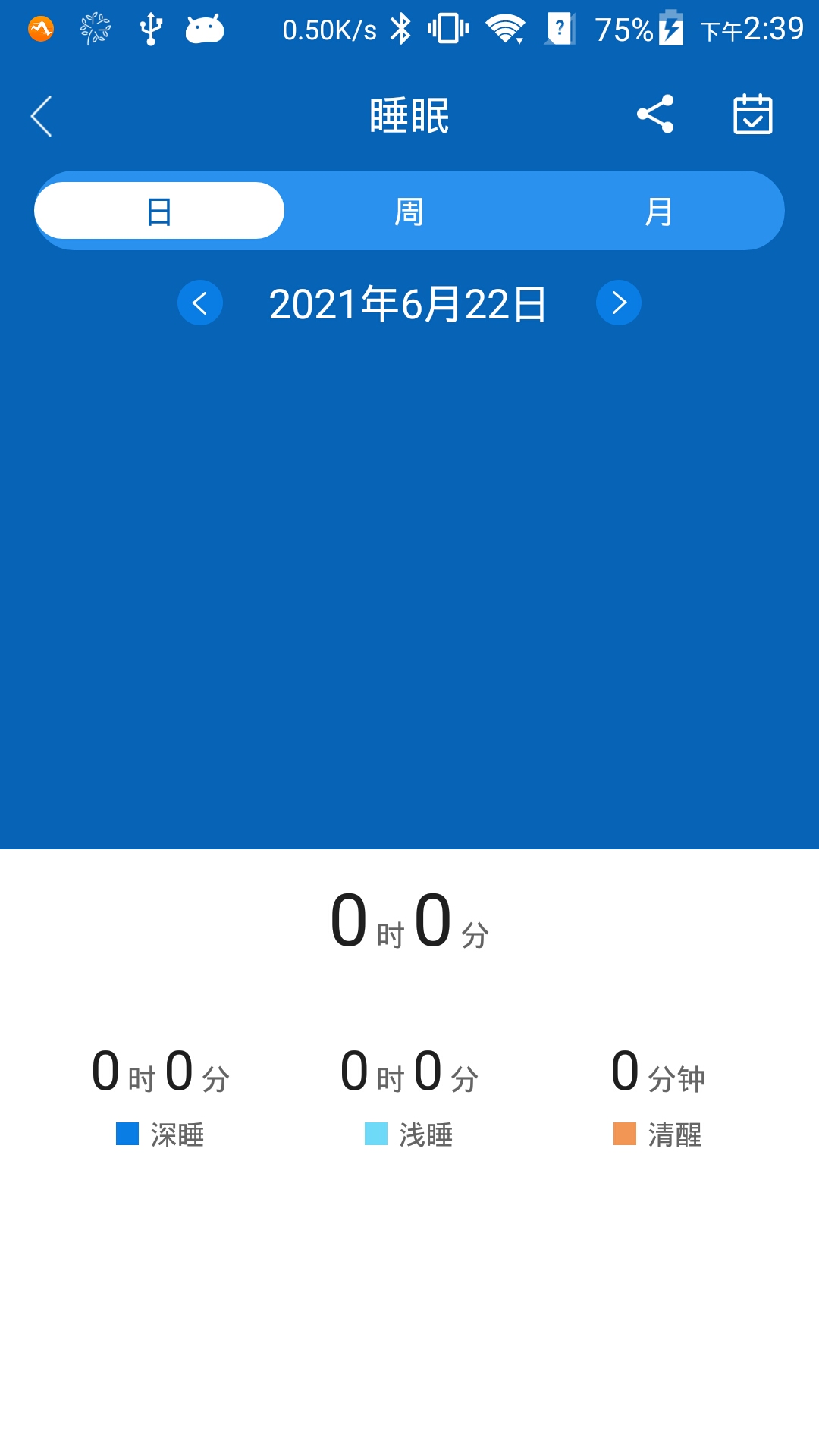Go to the day before 2021年6月22日
The image size is (819, 1456).
click(x=200, y=303)
